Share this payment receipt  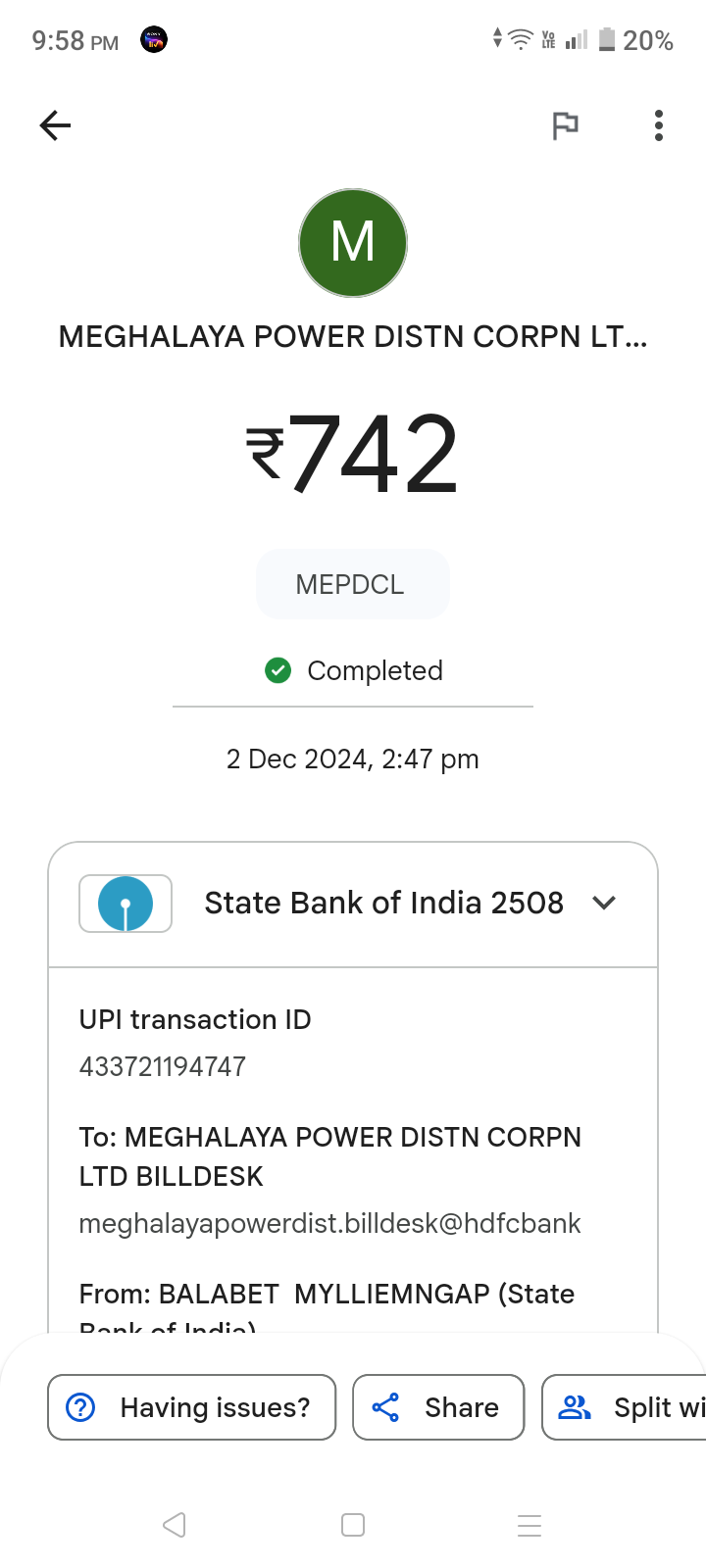(438, 1407)
